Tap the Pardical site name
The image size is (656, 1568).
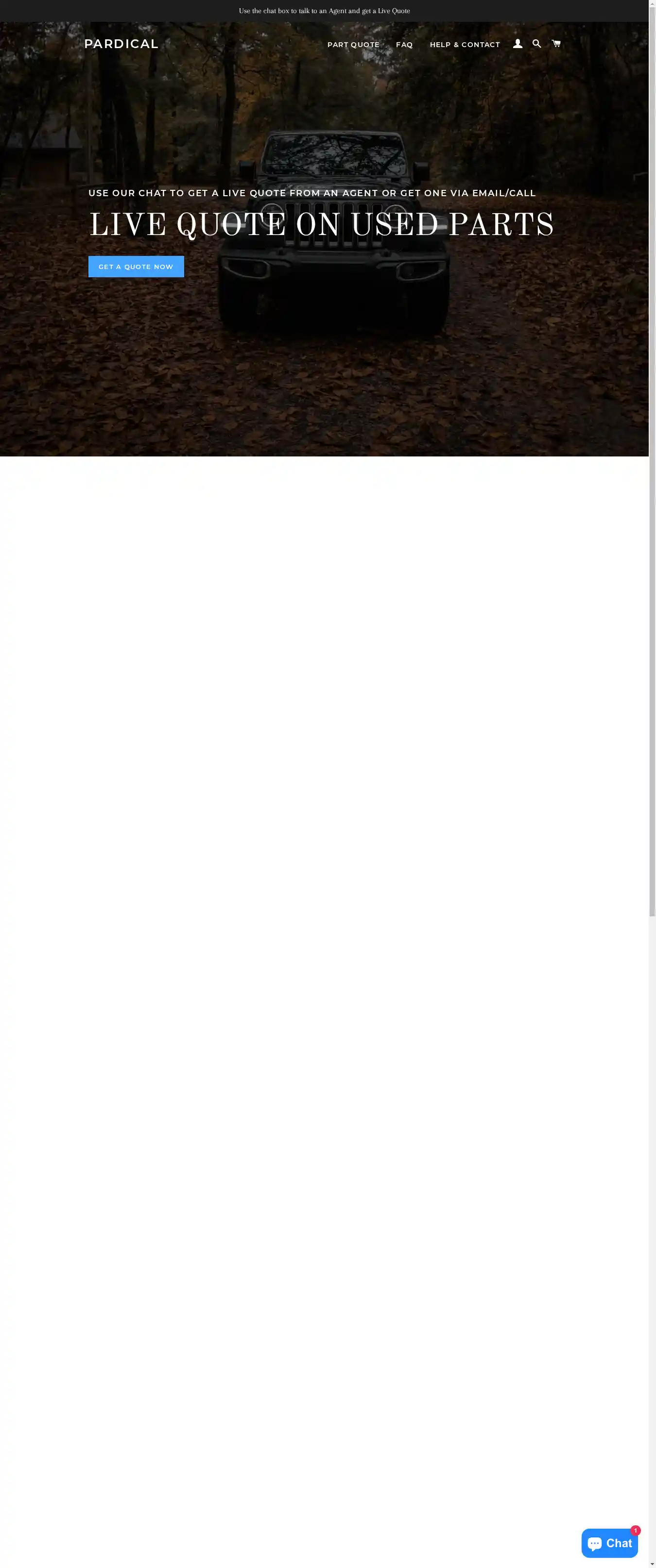coord(121,44)
